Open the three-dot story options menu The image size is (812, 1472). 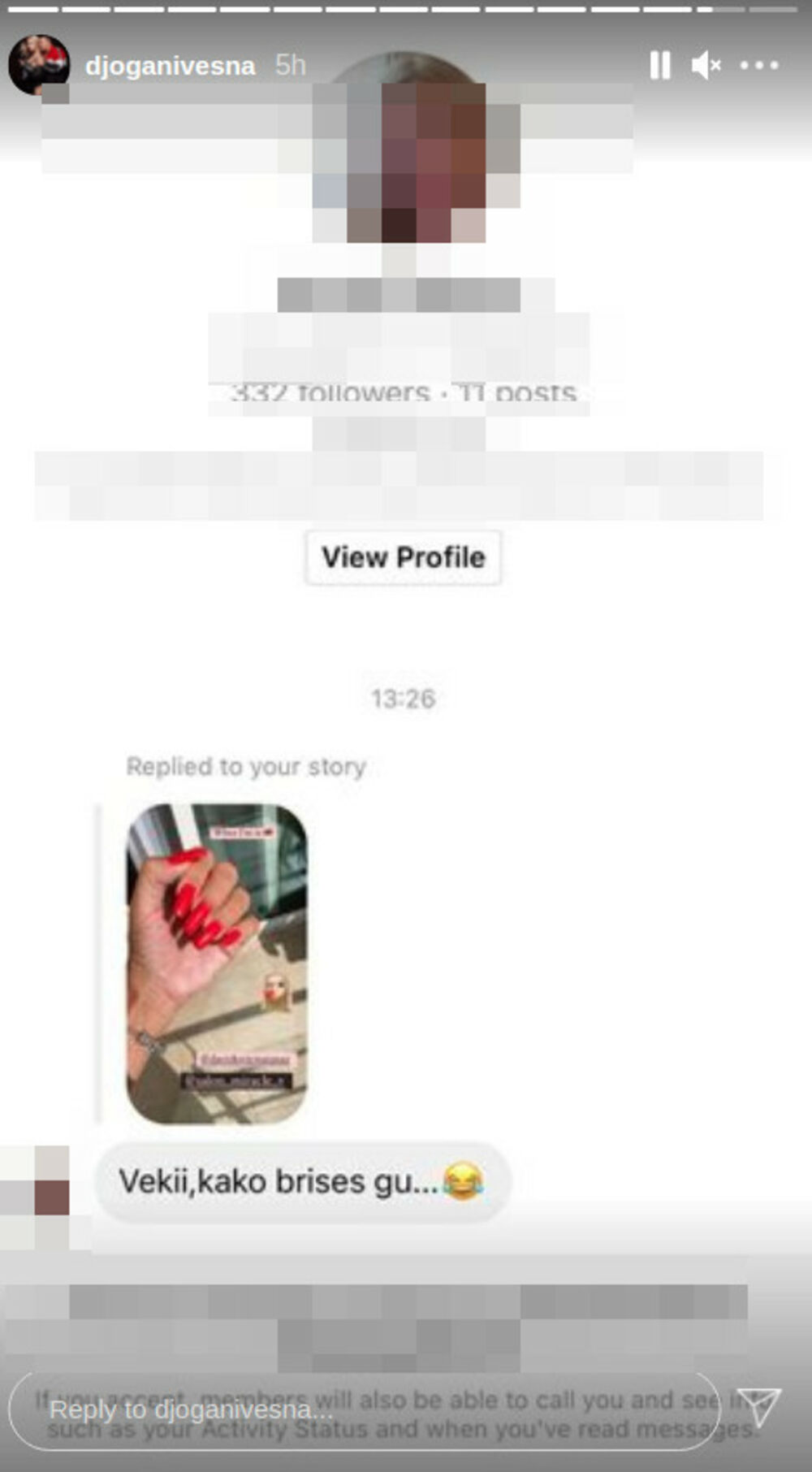click(x=759, y=65)
